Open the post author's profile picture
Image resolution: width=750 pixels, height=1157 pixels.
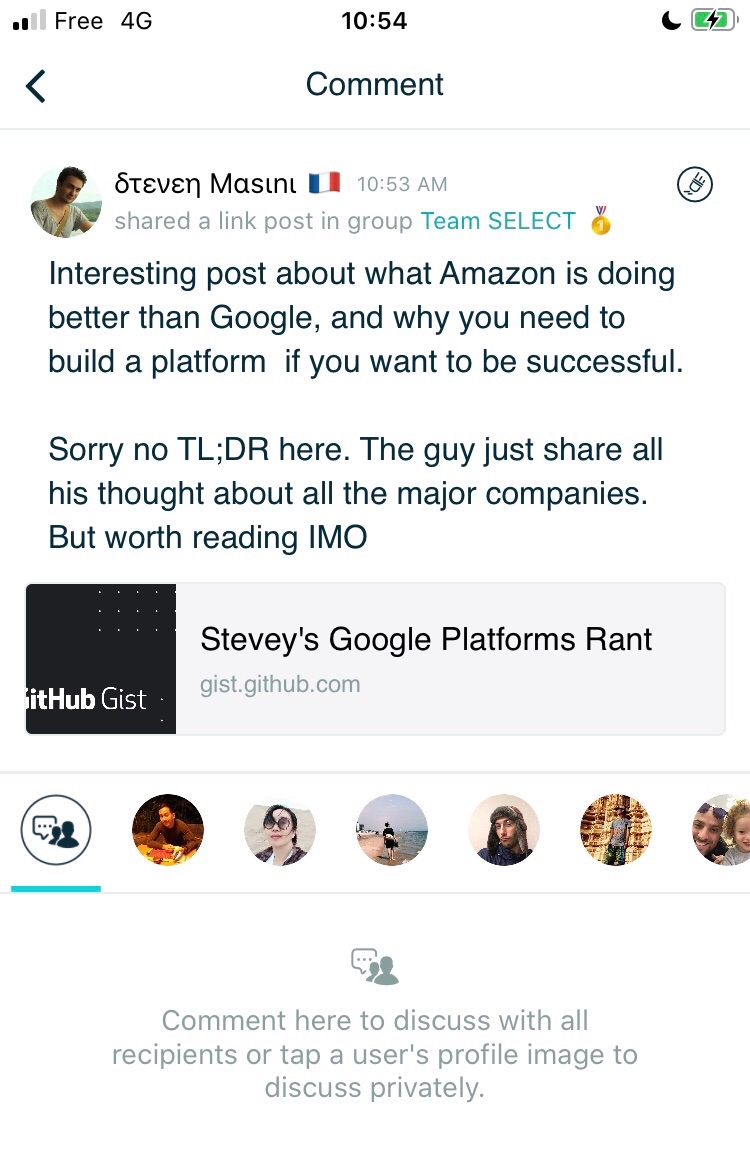pos(67,201)
